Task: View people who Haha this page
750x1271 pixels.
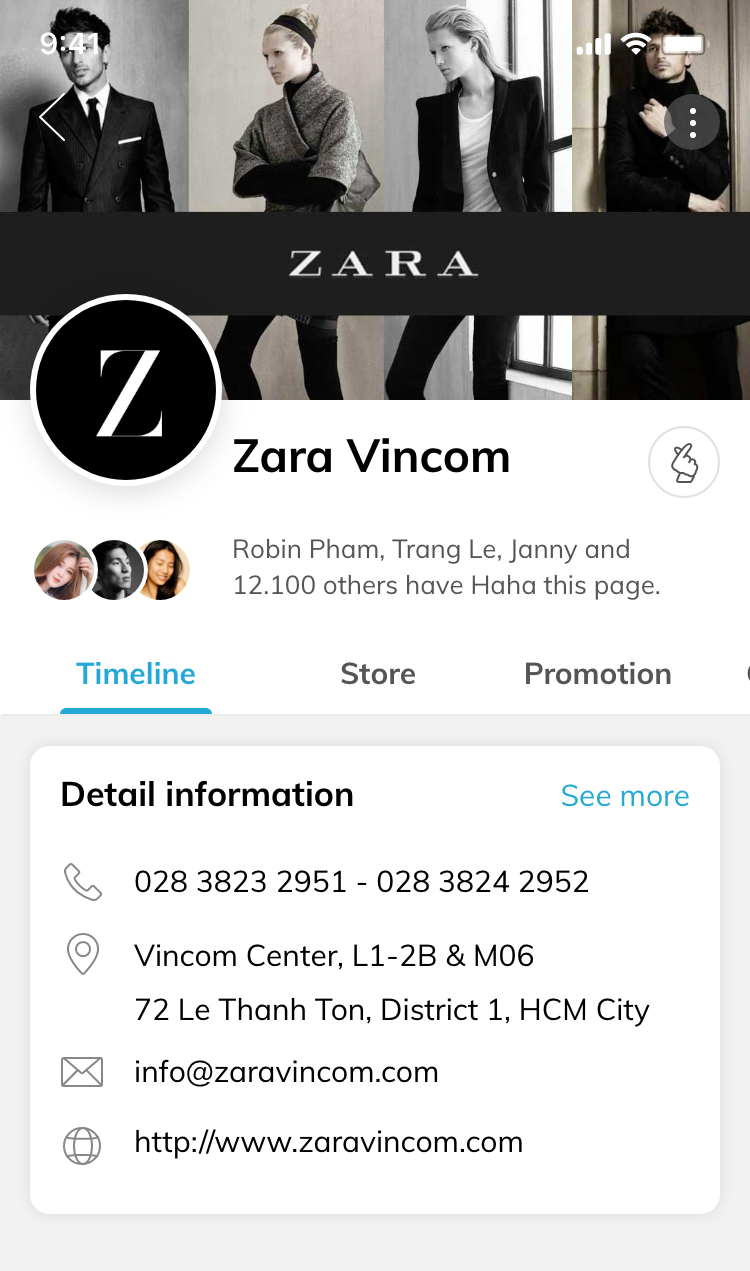Action: coord(446,567)
